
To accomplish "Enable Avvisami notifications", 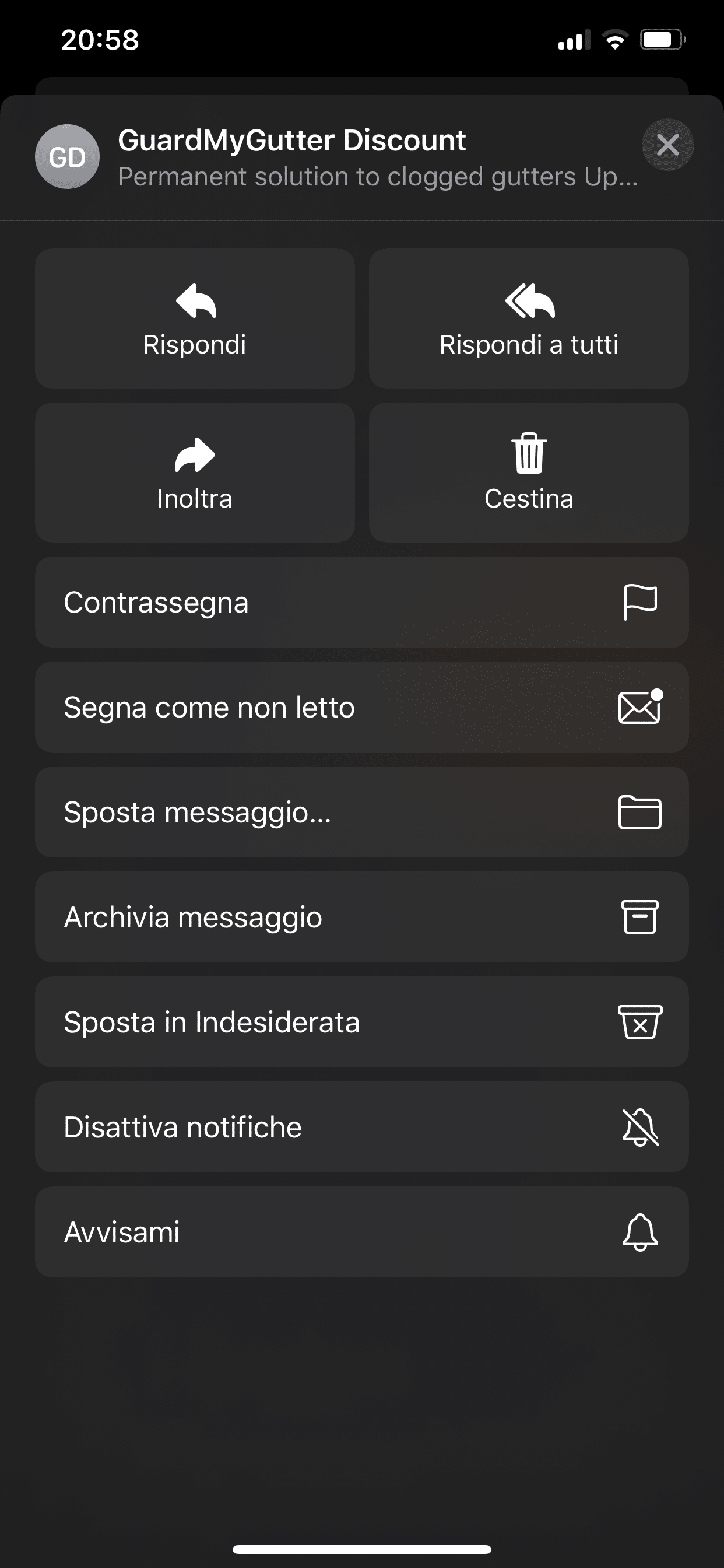I will [x=361, y=1232].
